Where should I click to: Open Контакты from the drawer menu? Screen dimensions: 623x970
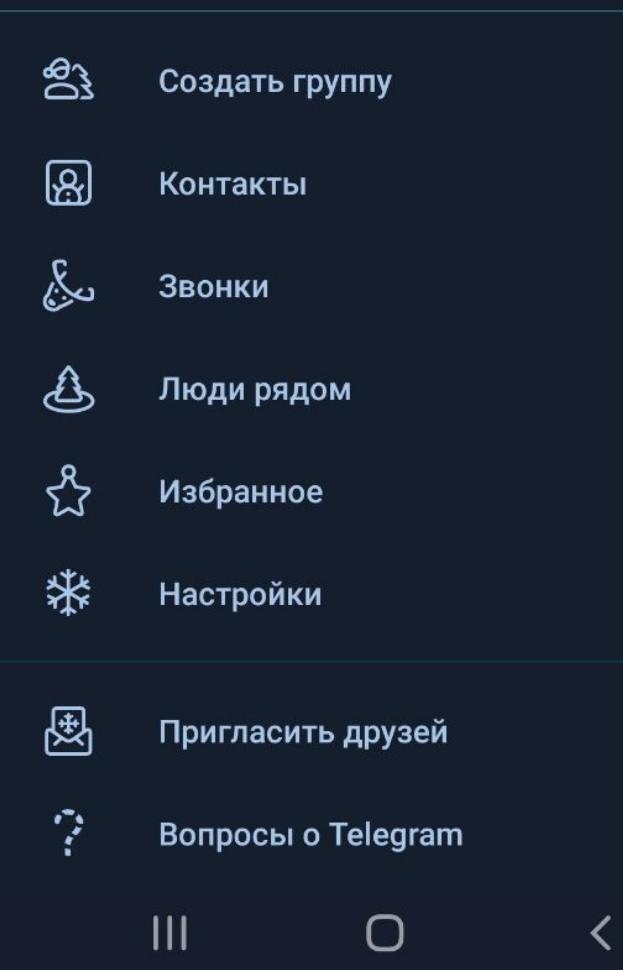pyautogui.click(x=232, y=185)
